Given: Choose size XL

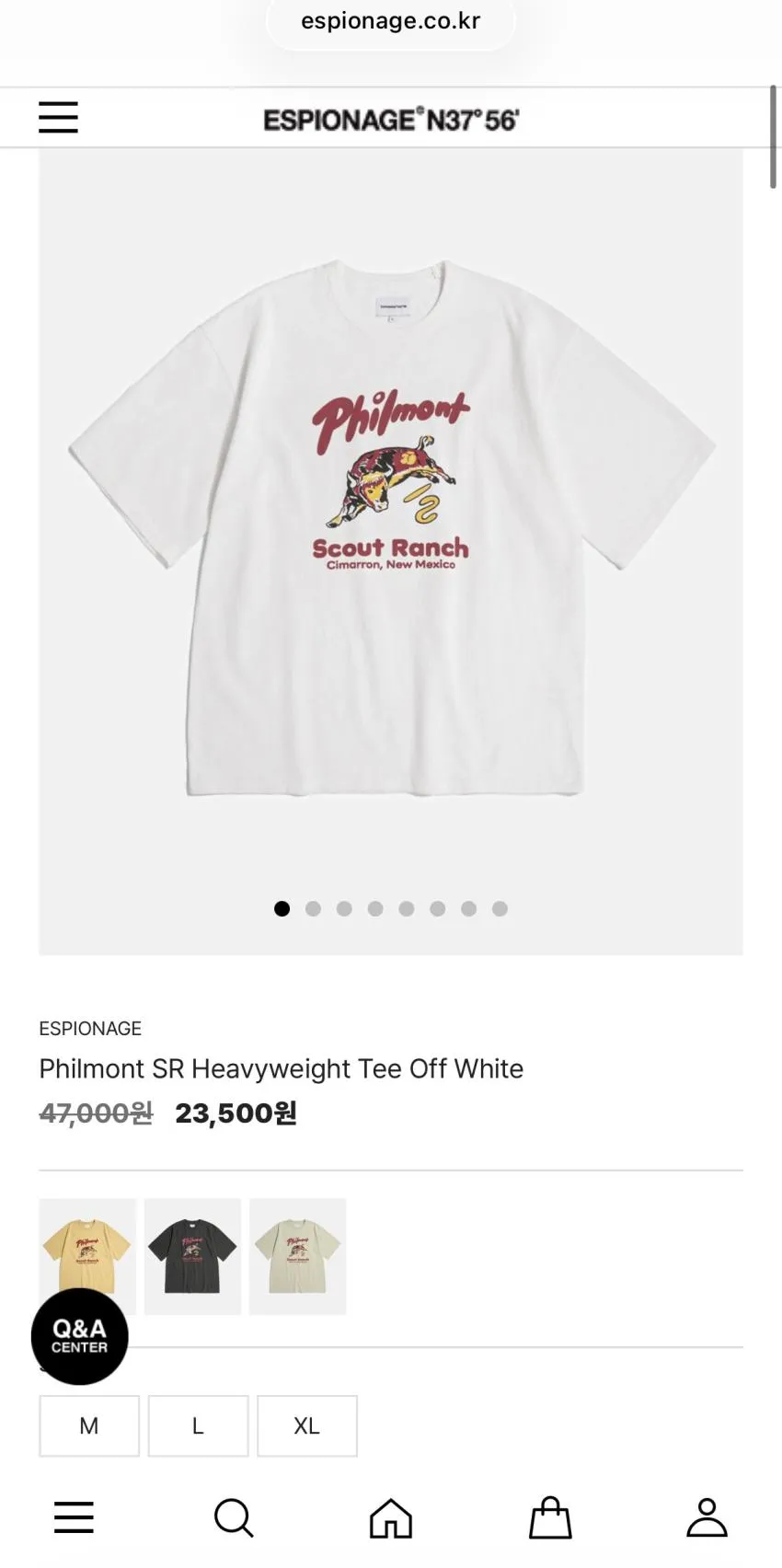Looking at the screenshot, I should point(306,1425).
